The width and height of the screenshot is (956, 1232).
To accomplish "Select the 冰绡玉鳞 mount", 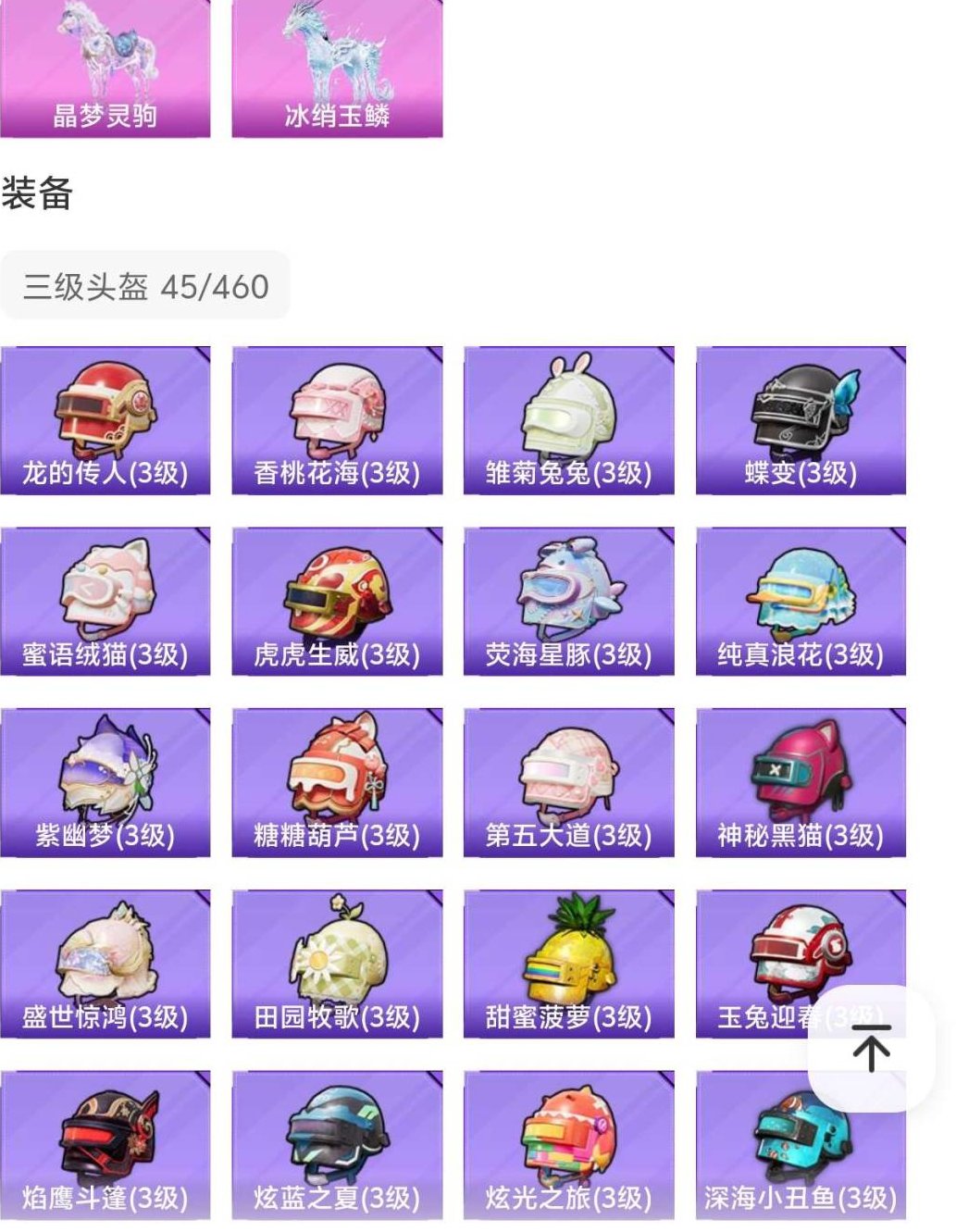I will (x=337, y=65).
